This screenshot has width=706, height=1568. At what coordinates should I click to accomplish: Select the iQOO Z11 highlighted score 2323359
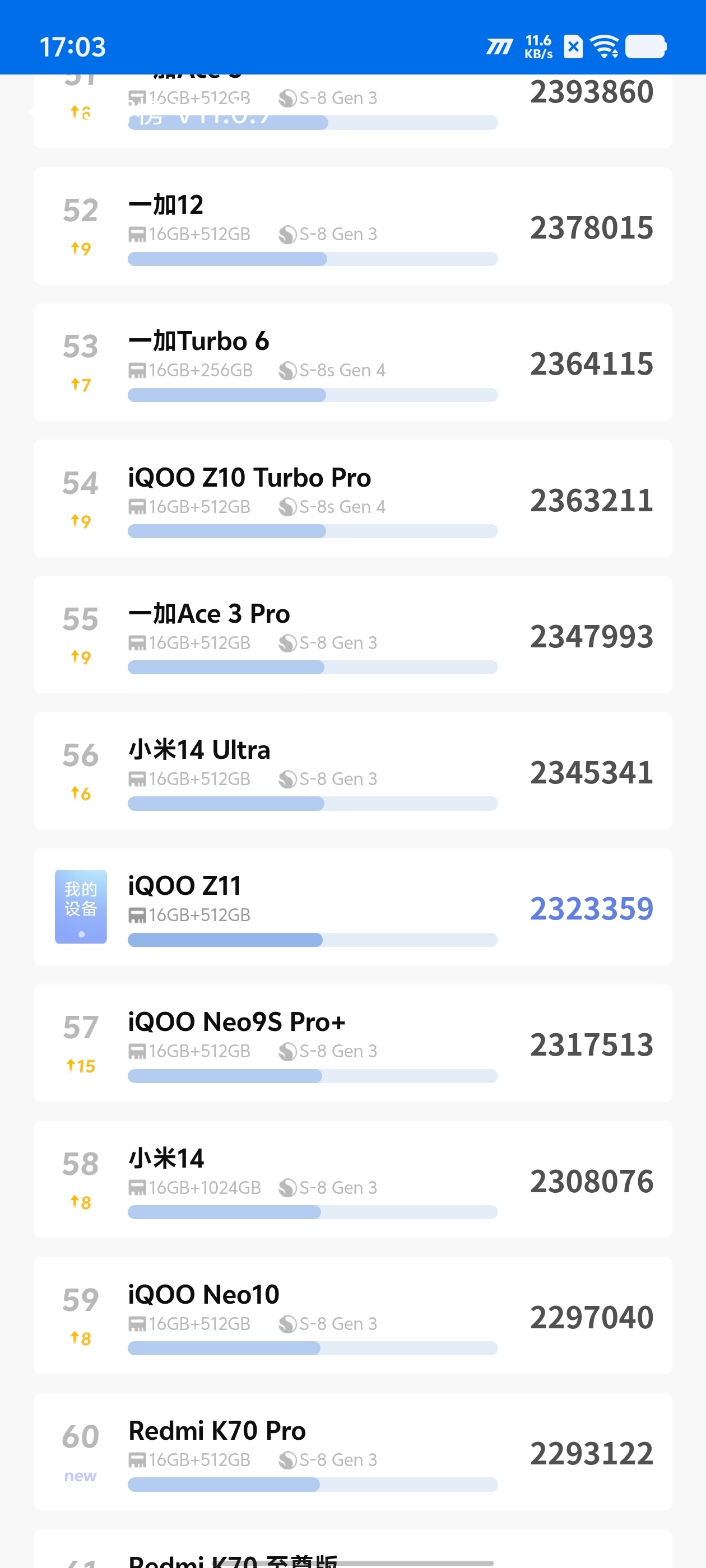point(592,907)
